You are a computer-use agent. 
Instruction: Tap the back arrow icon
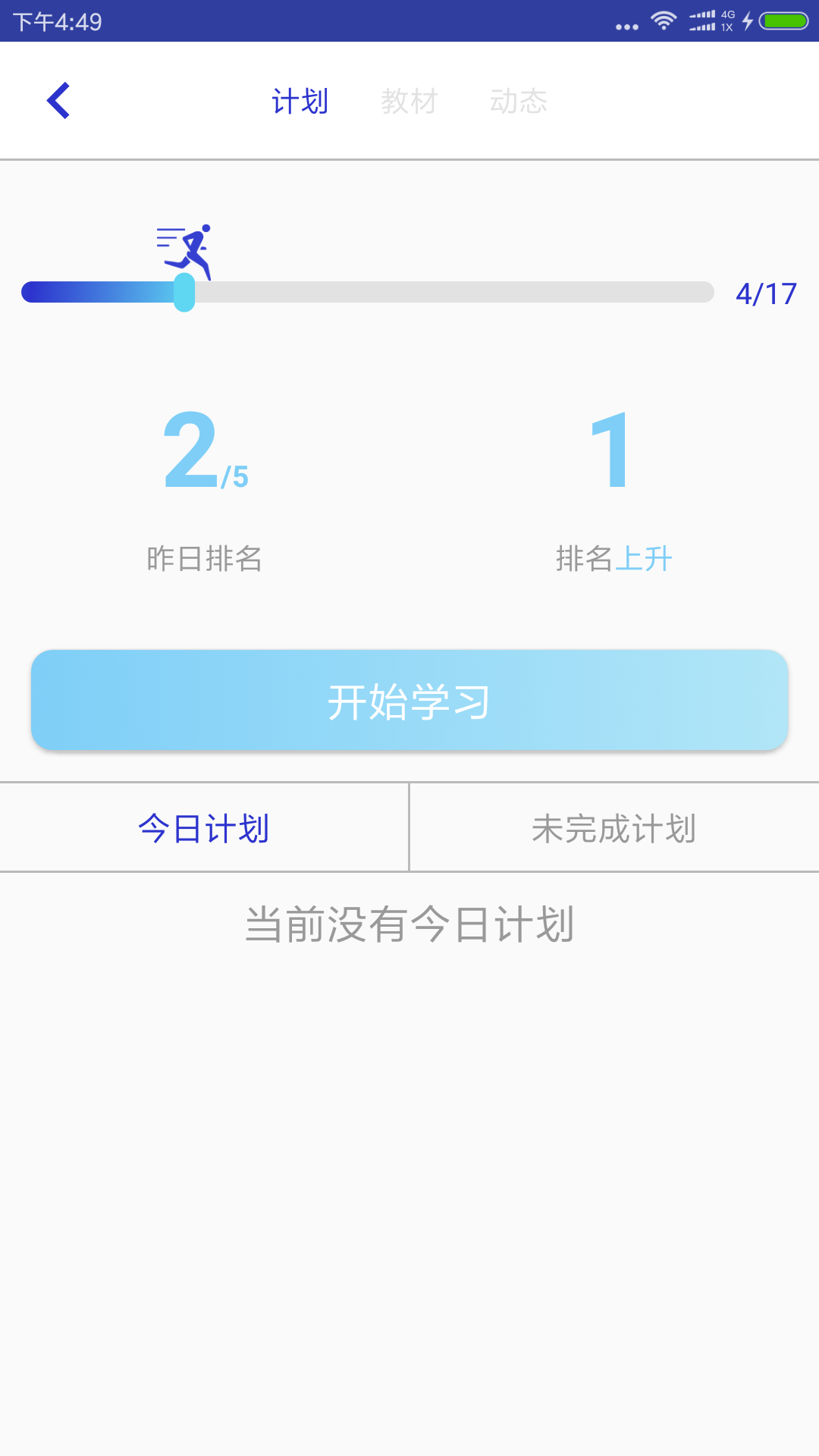(59, 101)
